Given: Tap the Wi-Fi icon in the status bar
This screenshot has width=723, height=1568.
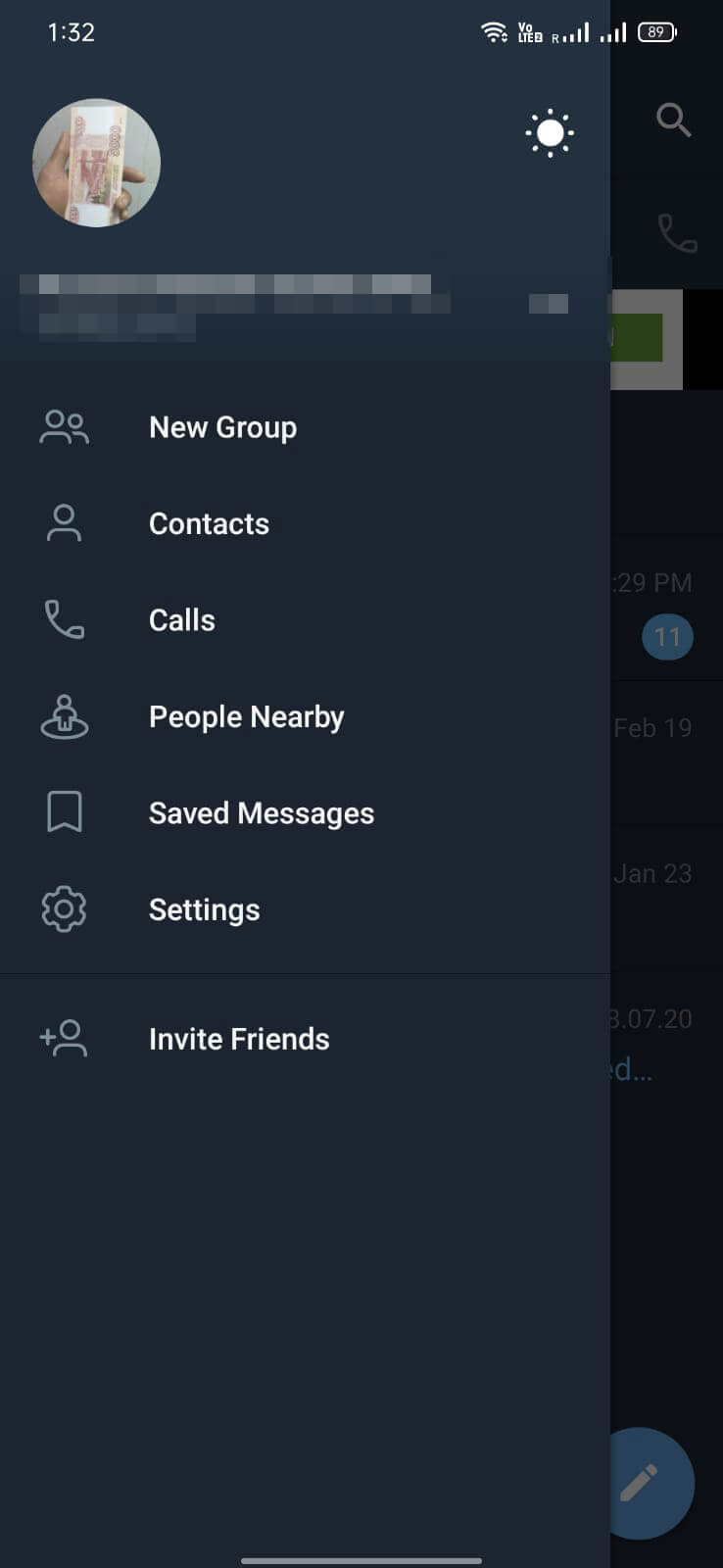Looking at the screenshot, I should click(495, 30).
